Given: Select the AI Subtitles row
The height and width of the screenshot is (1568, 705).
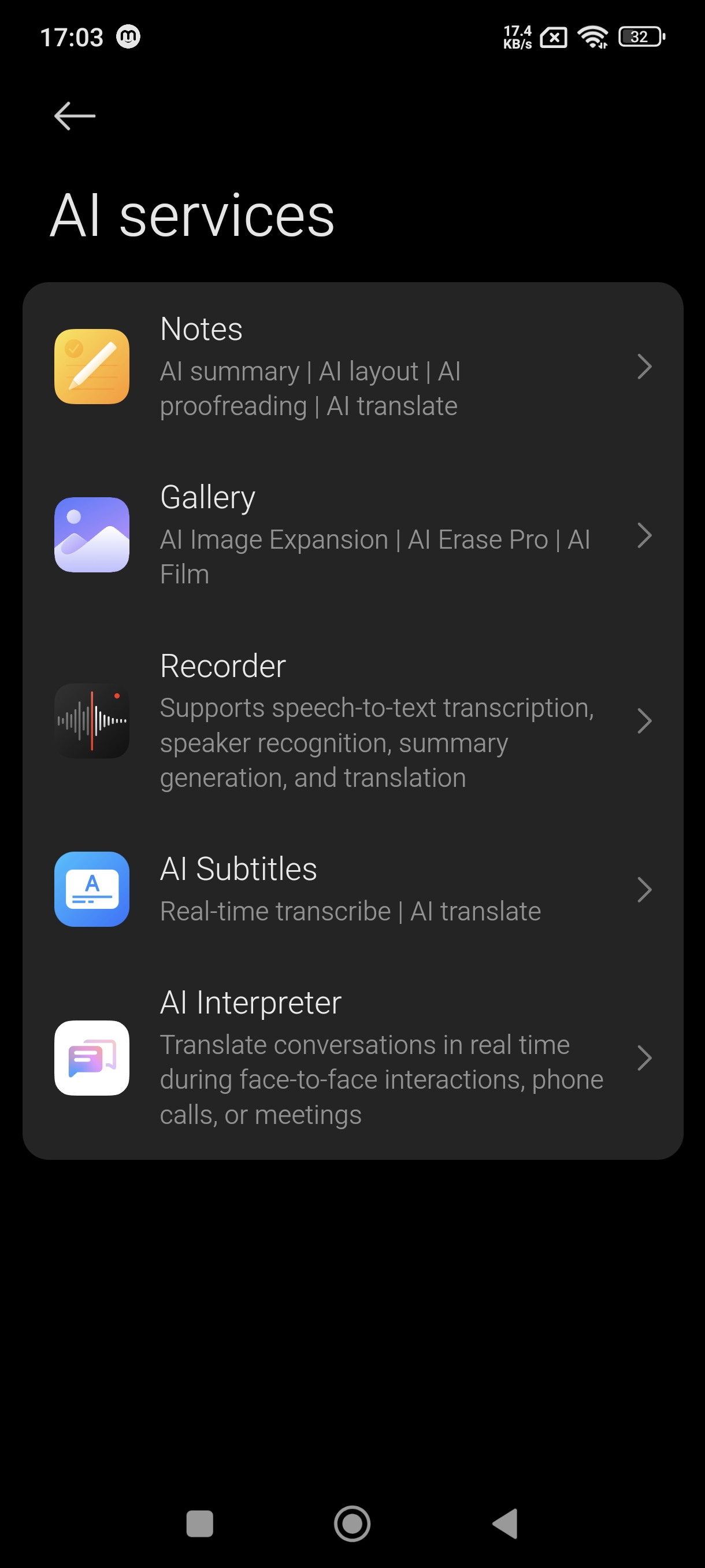Looking at the screenshot, I should pos(353,889).
